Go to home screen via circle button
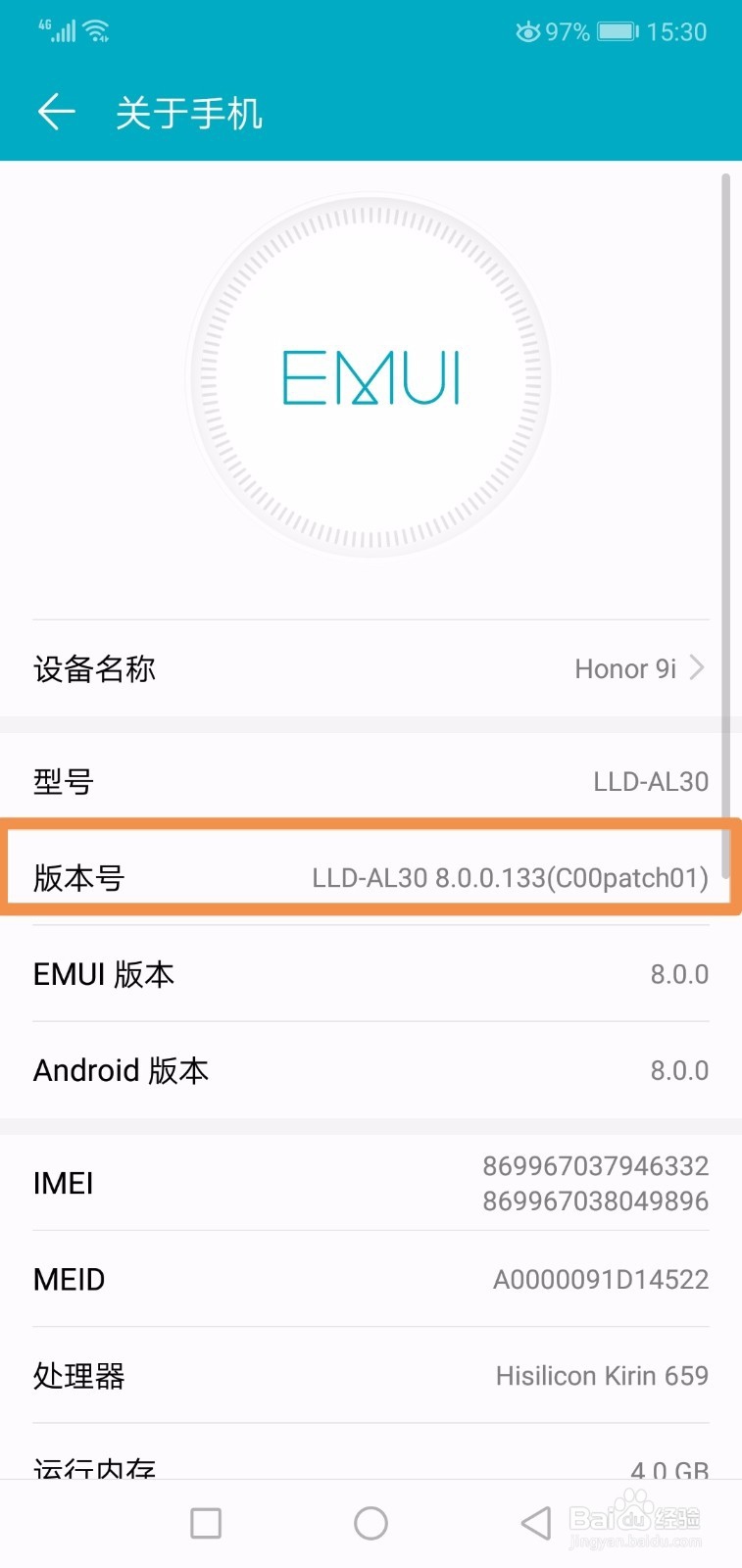 pyautogui.click(x=371, y=1523)
